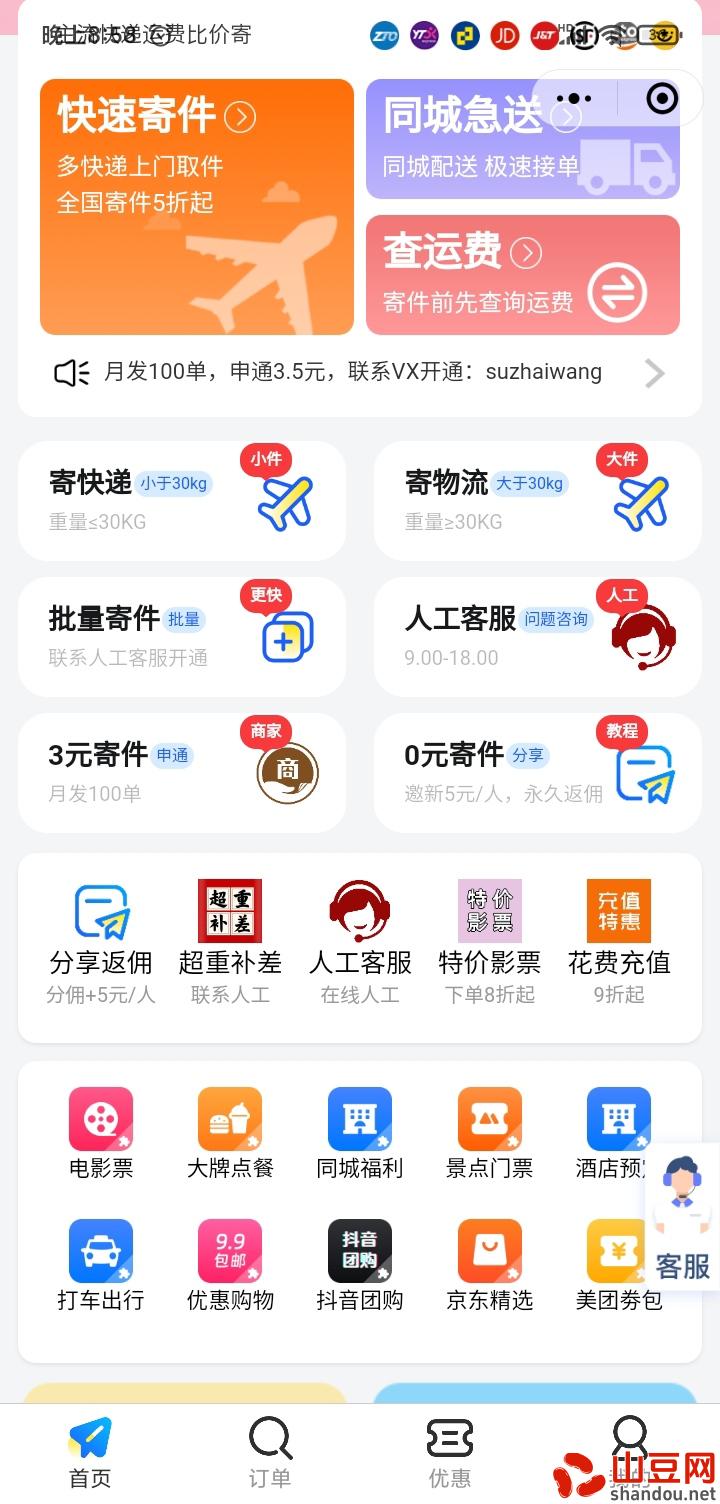Open 超重补差 overweight payment
This screenshot has height=1504, width=720.
click(x=230, y=940)
